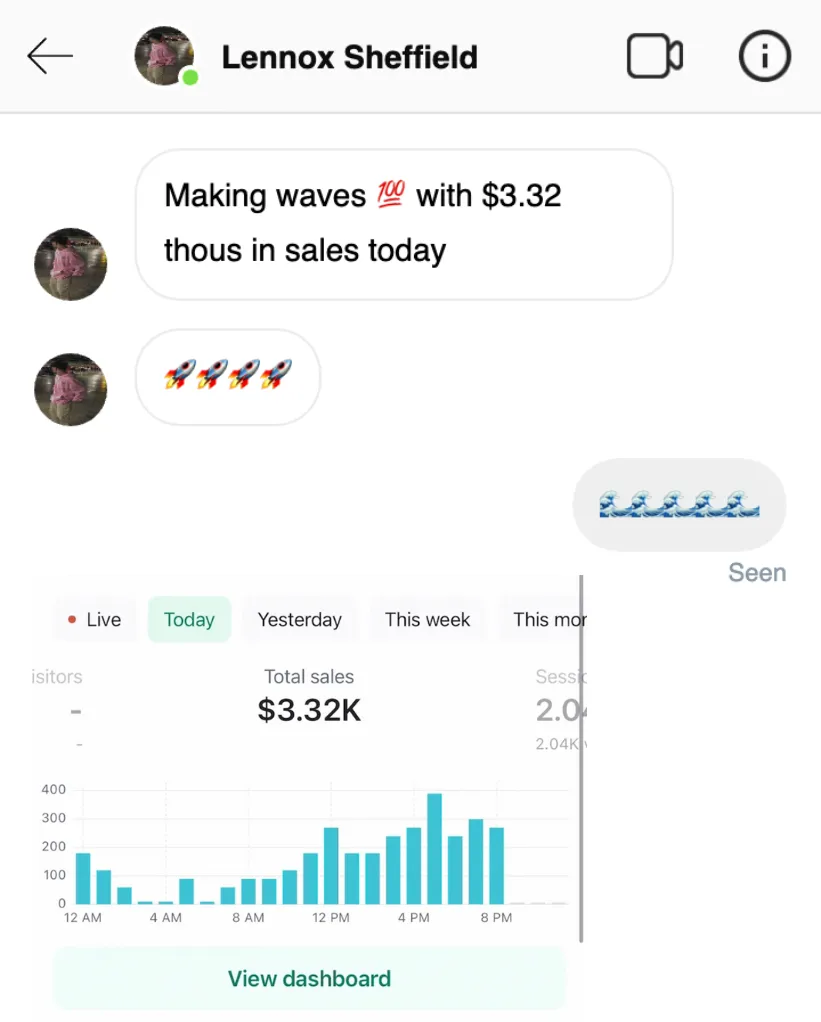Start a video call with Lennox Sheffield
Viewport: 821px width, 1022px height.
[654, 57]
